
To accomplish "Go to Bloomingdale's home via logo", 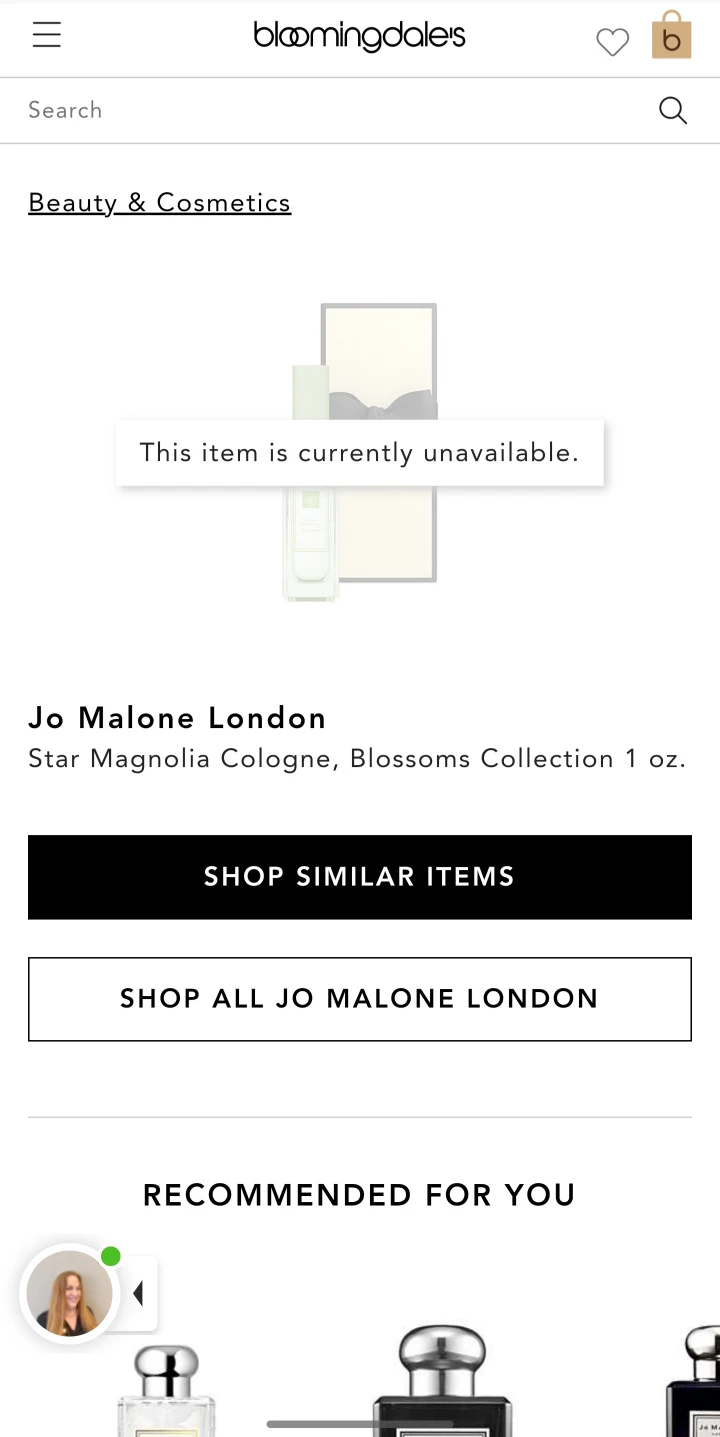I will pos(359,37).
